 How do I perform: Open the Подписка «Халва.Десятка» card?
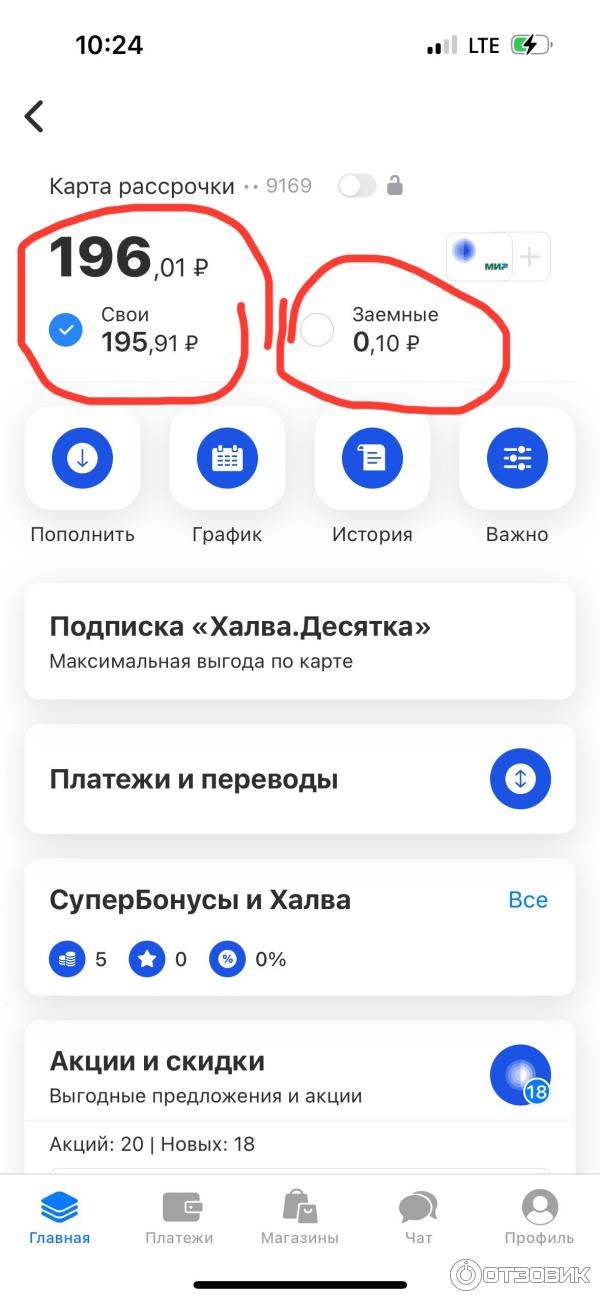coord(299,641)
